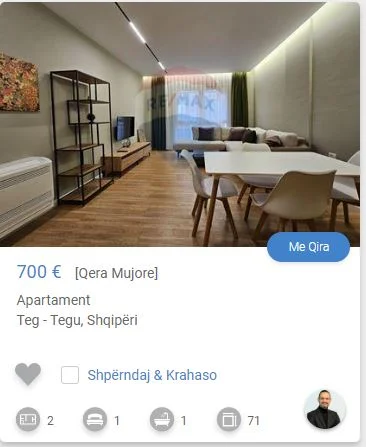Tap the Me Qira badge
The height and width of the screenshot is (447, 366).
click(x=309, y=247)
